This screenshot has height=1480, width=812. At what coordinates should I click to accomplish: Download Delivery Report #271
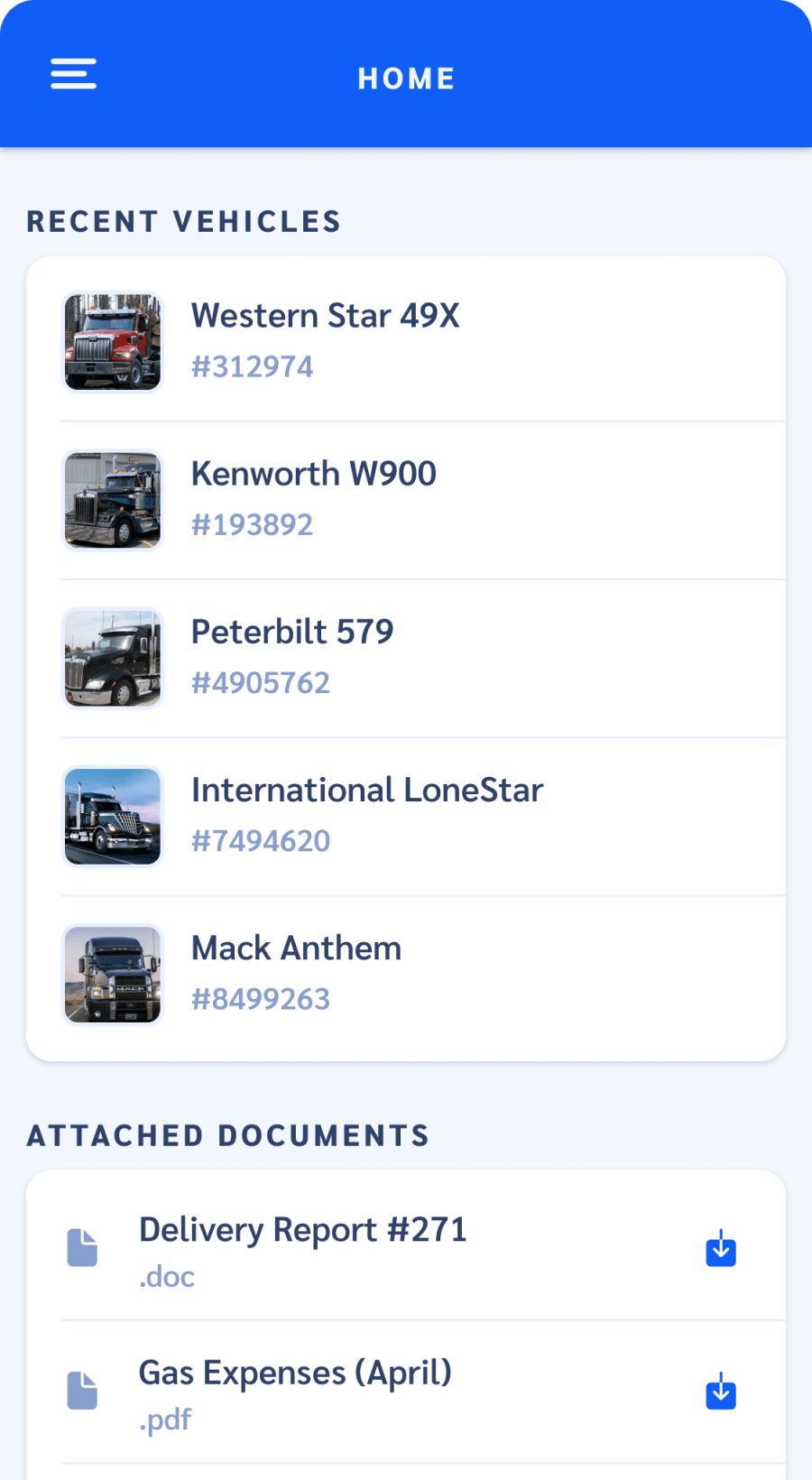720,1249
